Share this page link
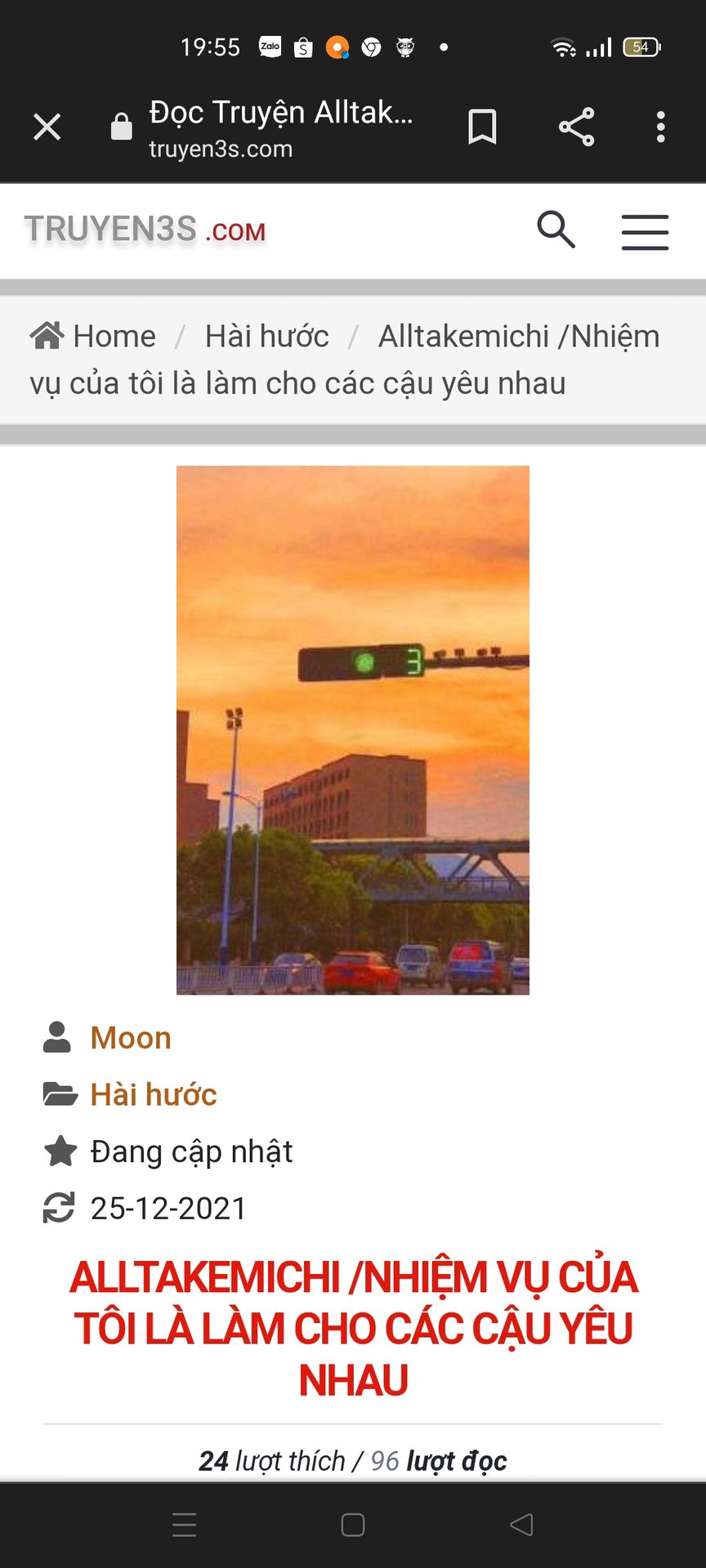The height and width of the screenshot is (1568, 706). (576, 127)
